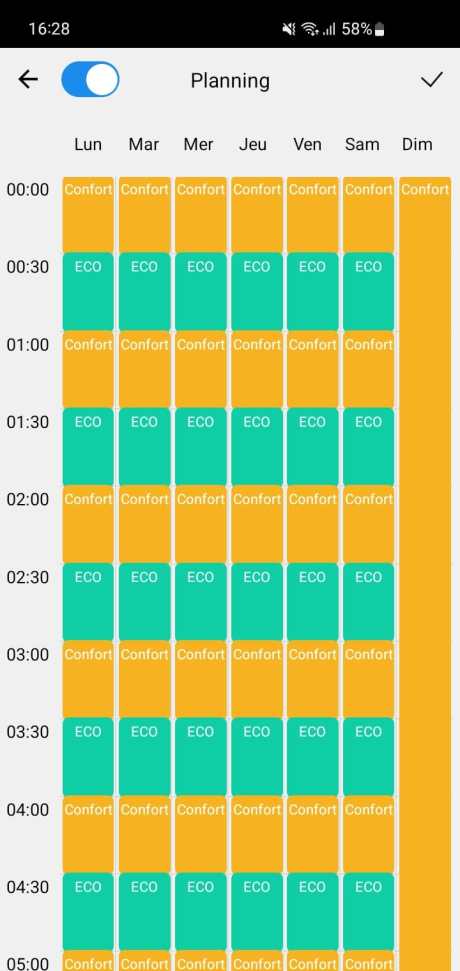Screen dimensions: 460x971
Task: Confirm planning with the checkmark icon
Action: 432,79
